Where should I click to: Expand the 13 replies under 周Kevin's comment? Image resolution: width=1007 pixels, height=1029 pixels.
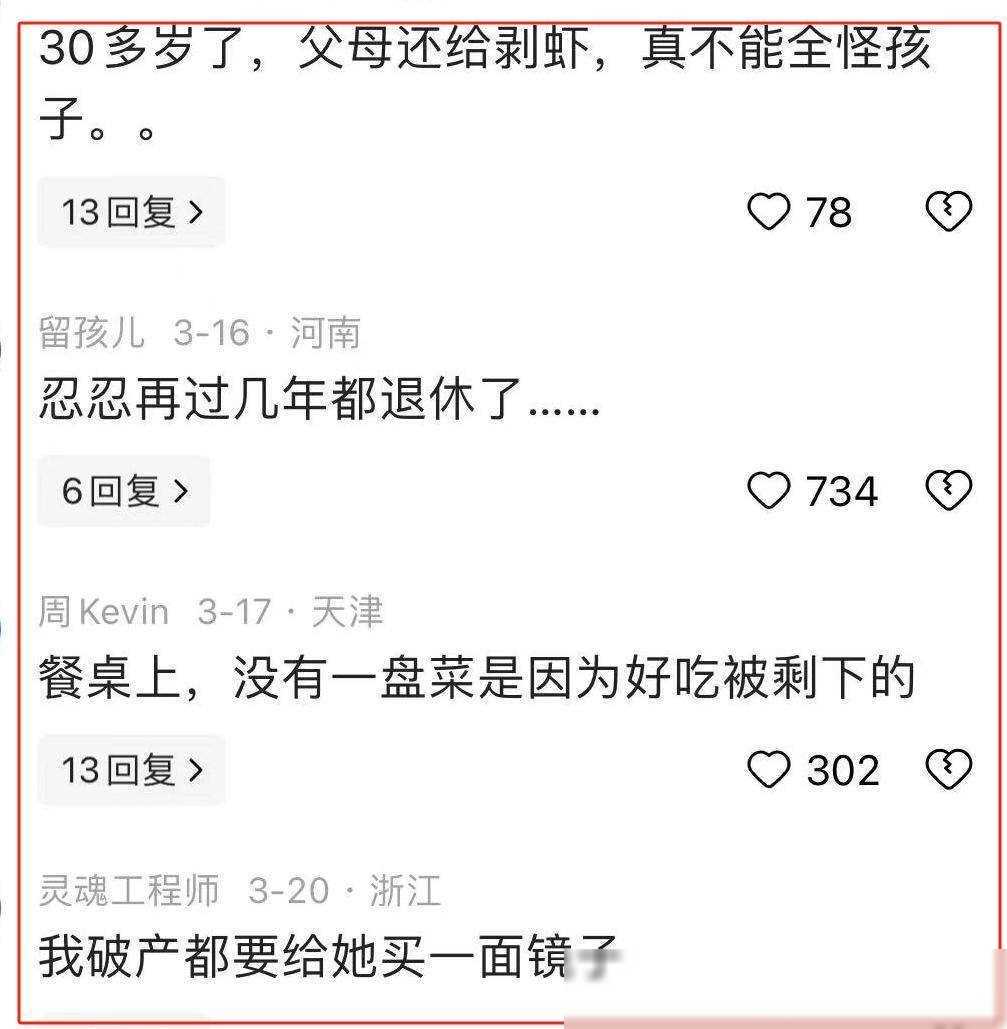[131, 770]
